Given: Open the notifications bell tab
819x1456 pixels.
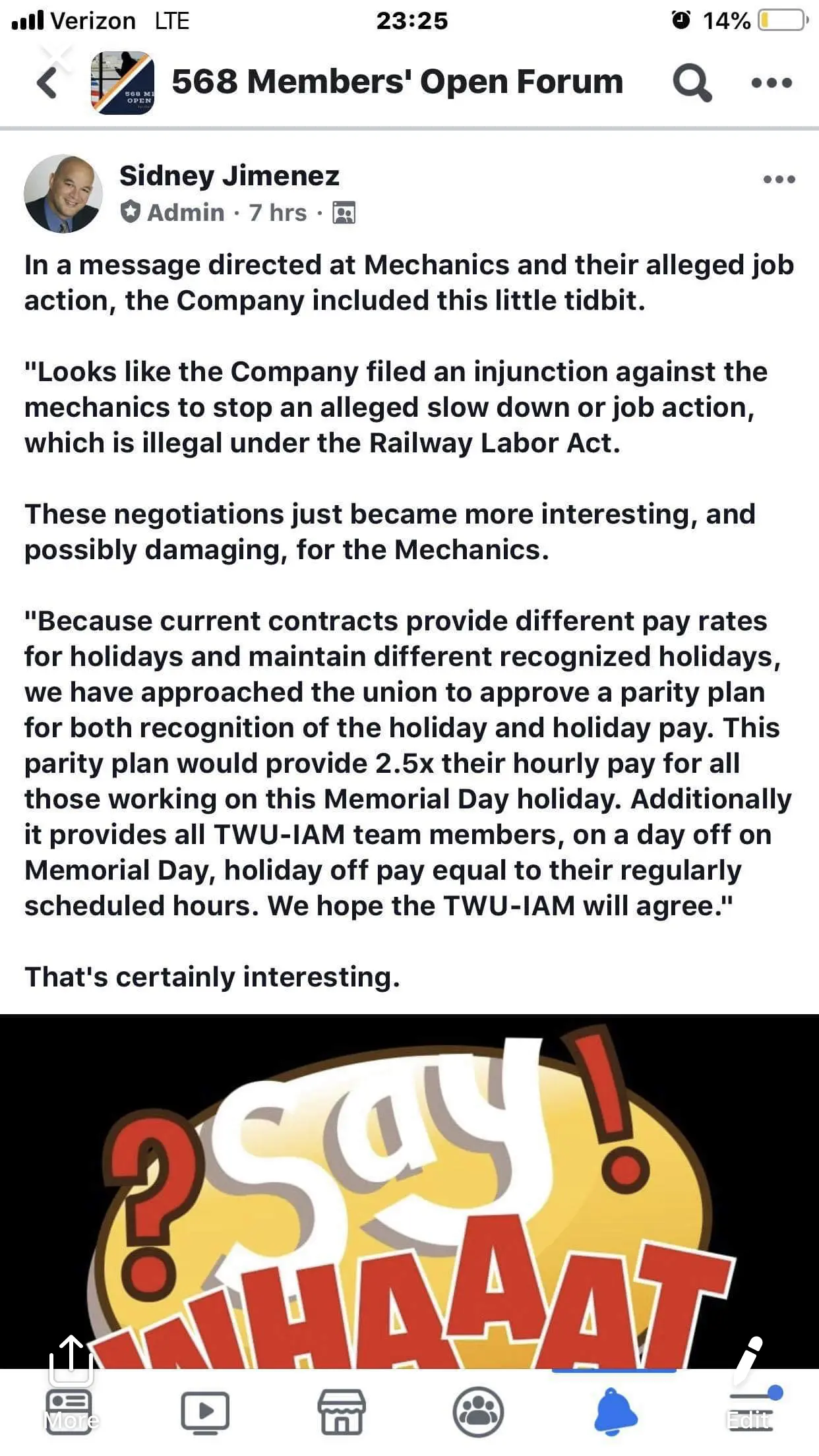Looking at the screenshot, I should coord(615,1412).
